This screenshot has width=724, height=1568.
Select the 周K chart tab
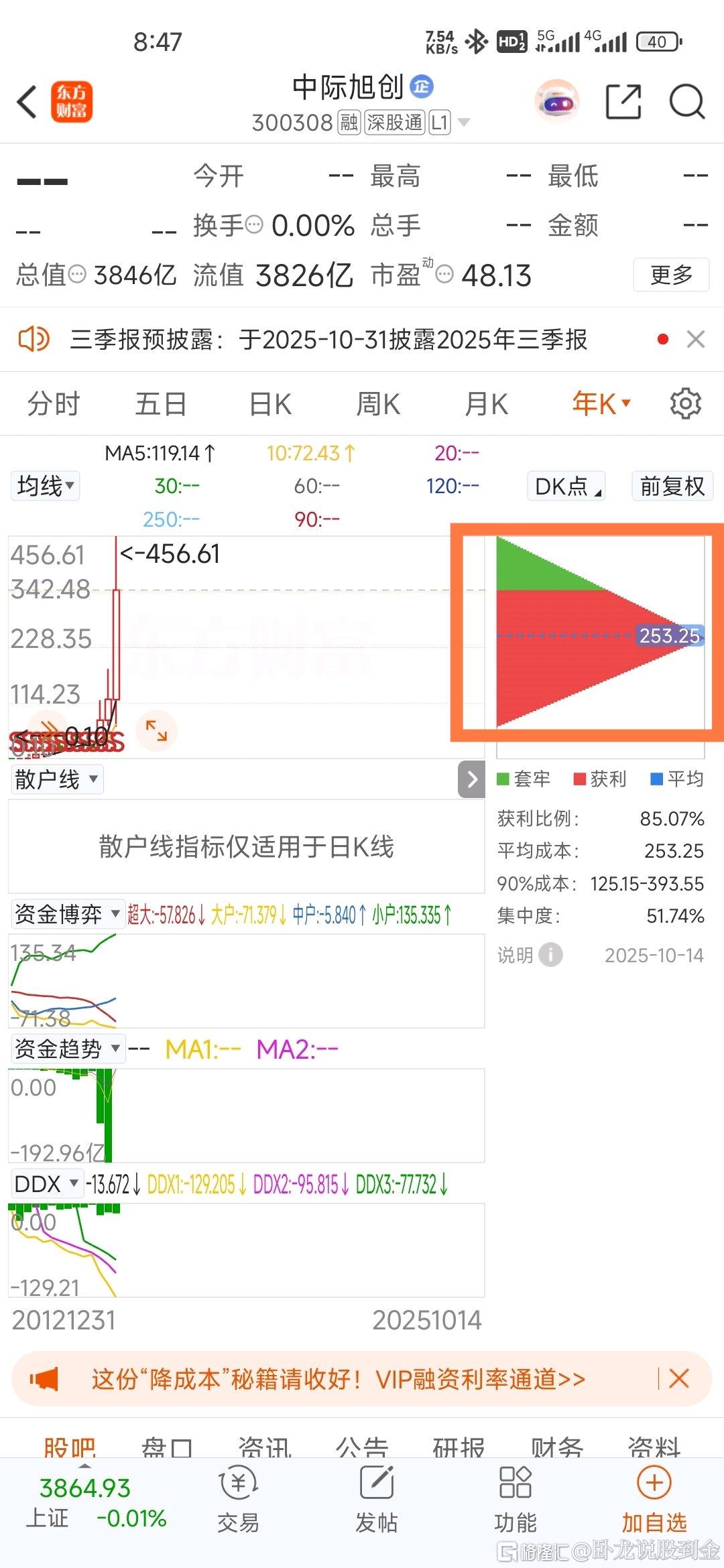click(377, 404)
